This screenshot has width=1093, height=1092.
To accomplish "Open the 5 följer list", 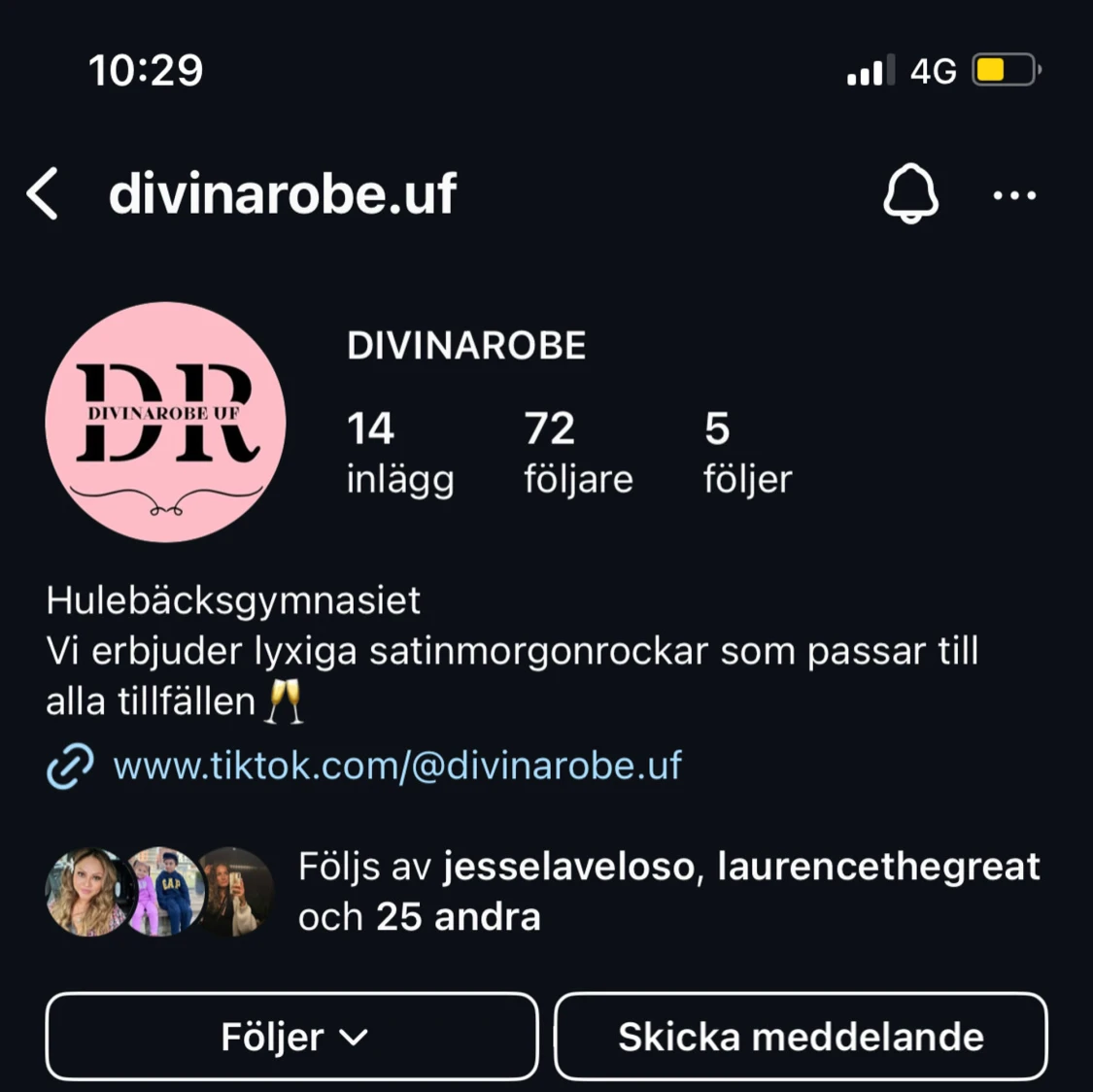I will [x=747, y=453].
